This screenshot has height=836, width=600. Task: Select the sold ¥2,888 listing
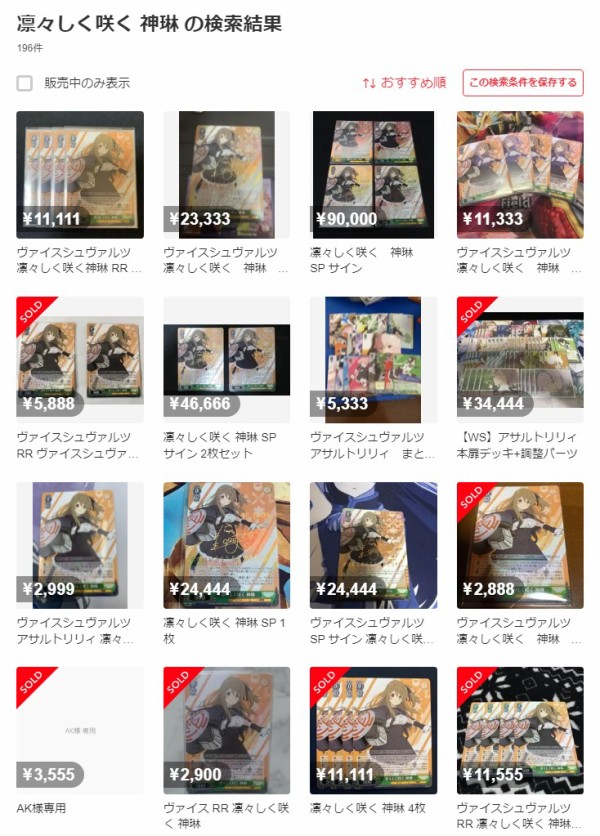point(520,545)
